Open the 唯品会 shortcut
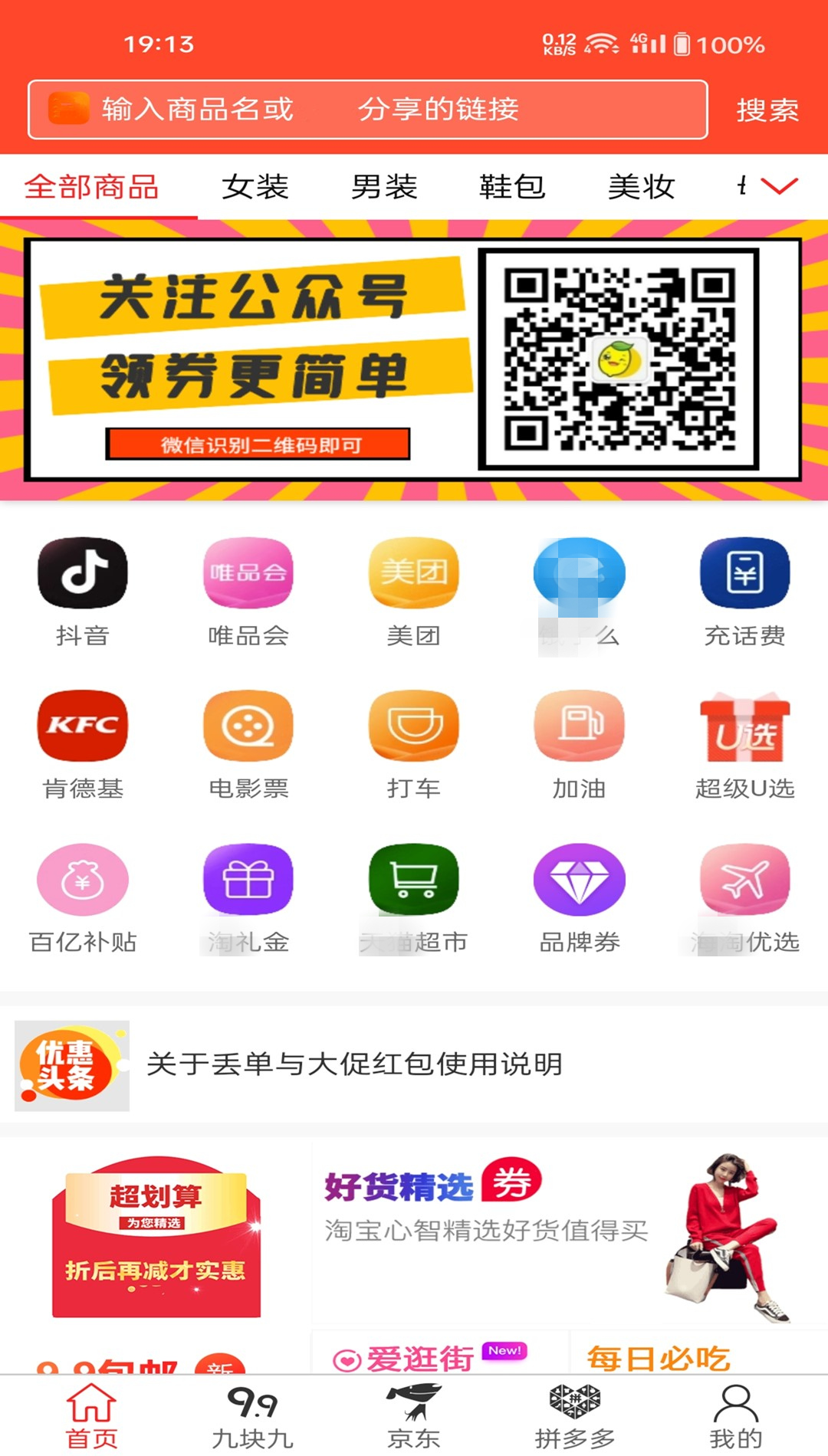This screenshot has width=828, height=1456. coord(248,591)
